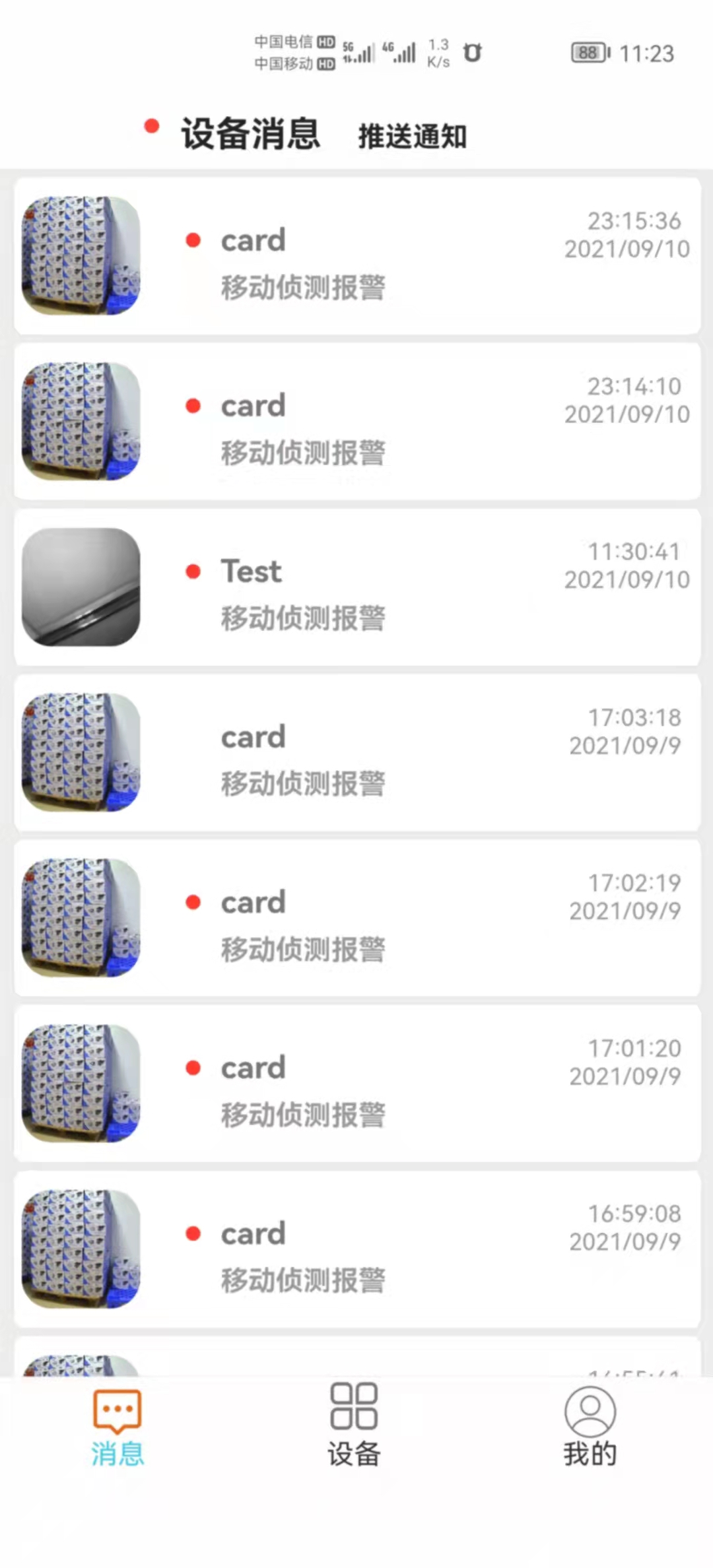Switch to the 推送通知 tab
Screen dimensions: 713x1568
411,137
